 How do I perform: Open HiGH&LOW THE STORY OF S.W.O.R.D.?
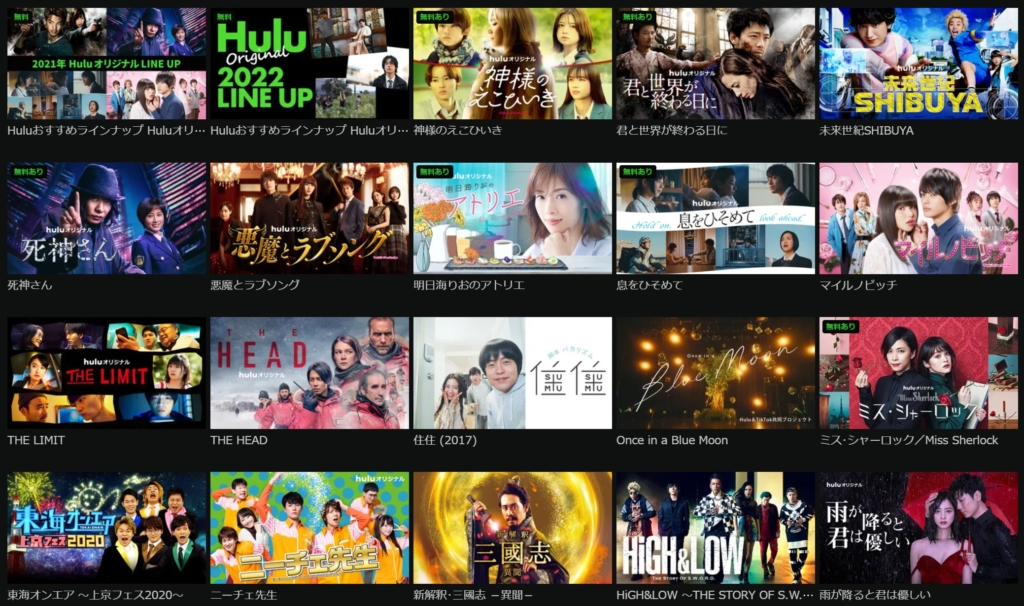(715, 527)
